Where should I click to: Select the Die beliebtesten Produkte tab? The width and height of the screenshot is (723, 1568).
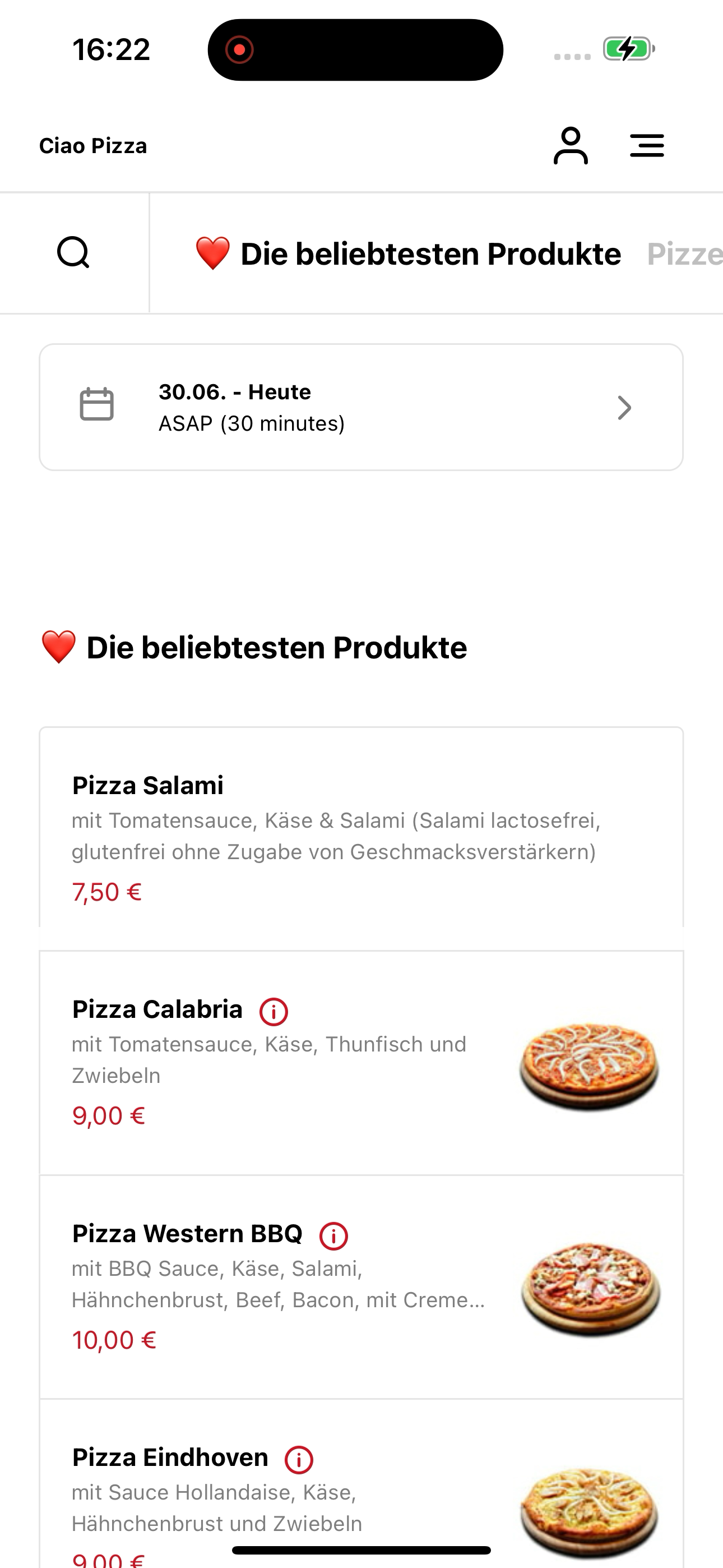408,254
